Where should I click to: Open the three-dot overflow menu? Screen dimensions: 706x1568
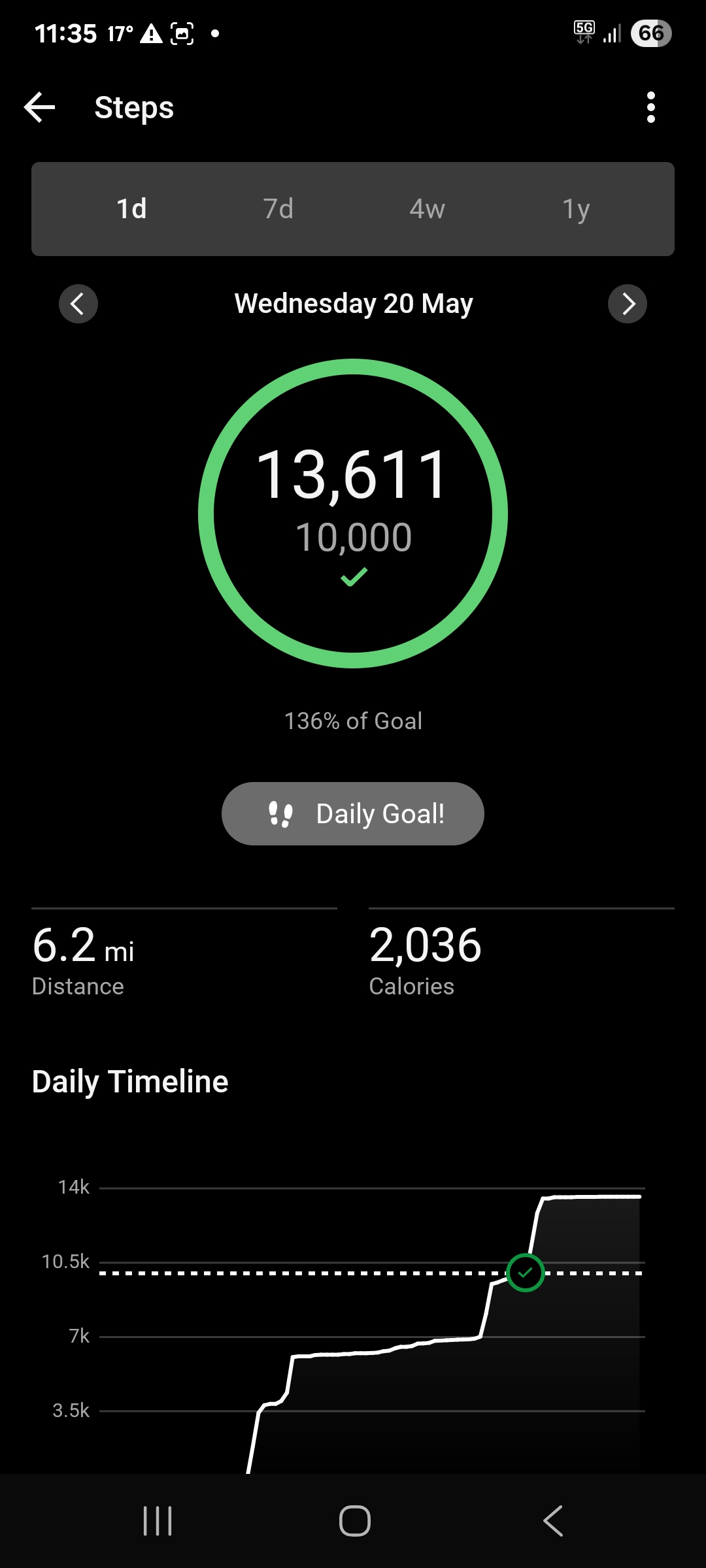[650, 107]
